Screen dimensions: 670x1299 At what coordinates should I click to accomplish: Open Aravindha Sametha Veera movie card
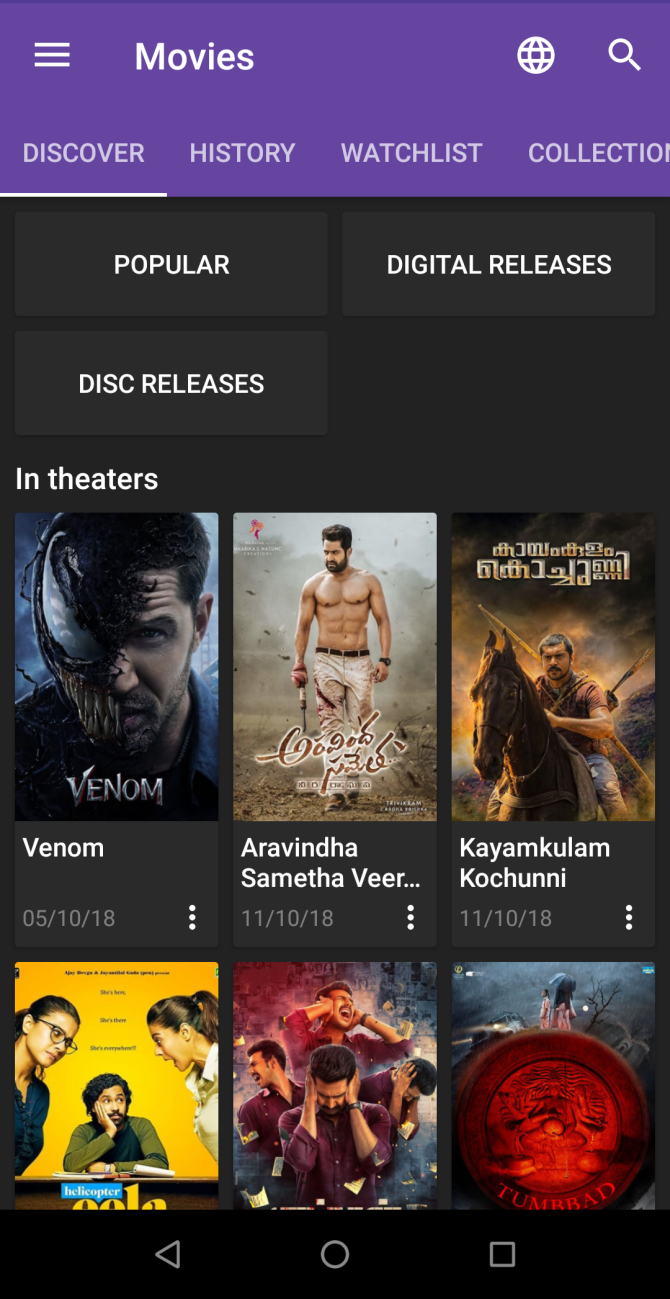(335, 667)
